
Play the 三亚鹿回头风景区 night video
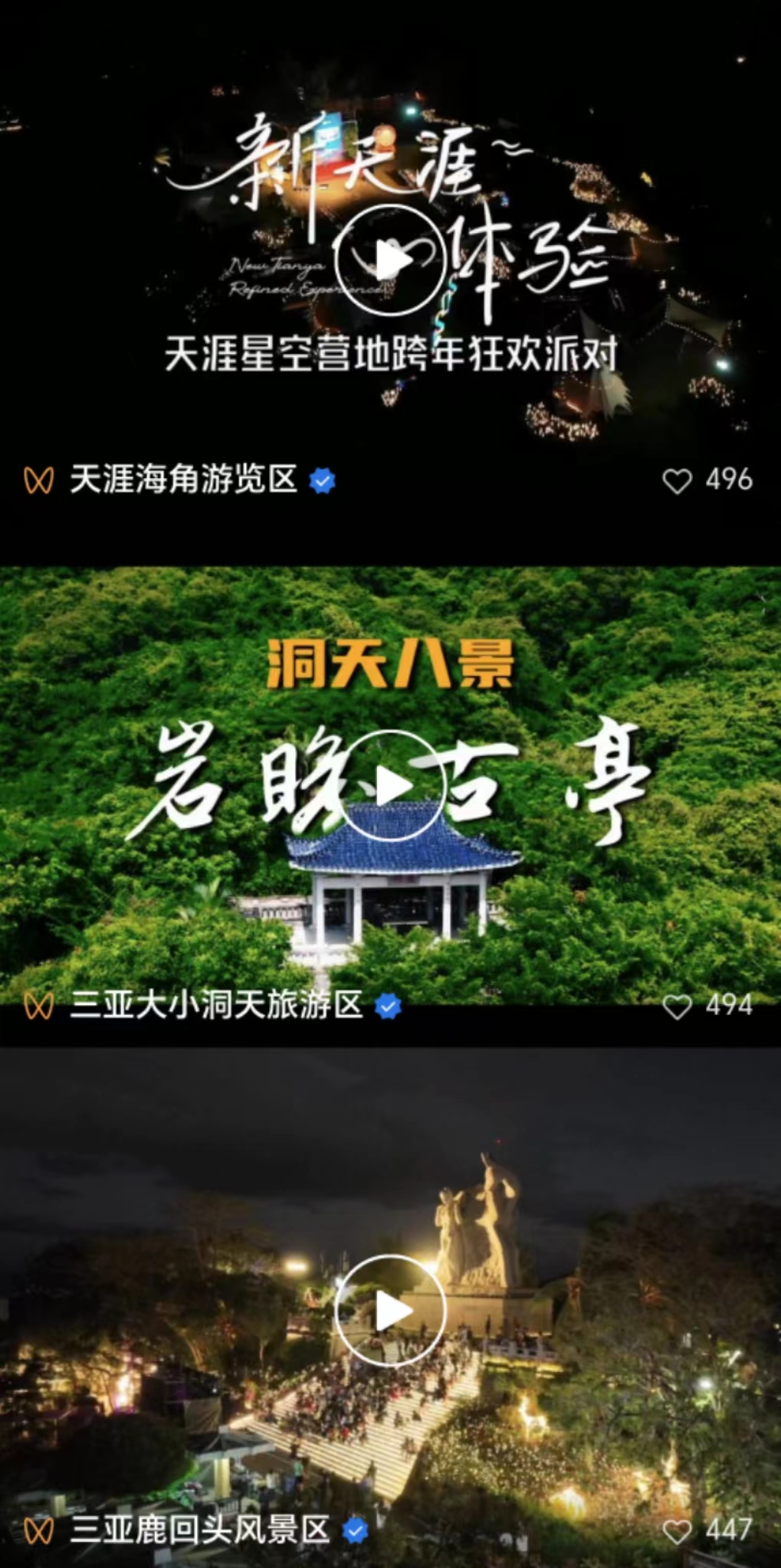coord(390,1311)
